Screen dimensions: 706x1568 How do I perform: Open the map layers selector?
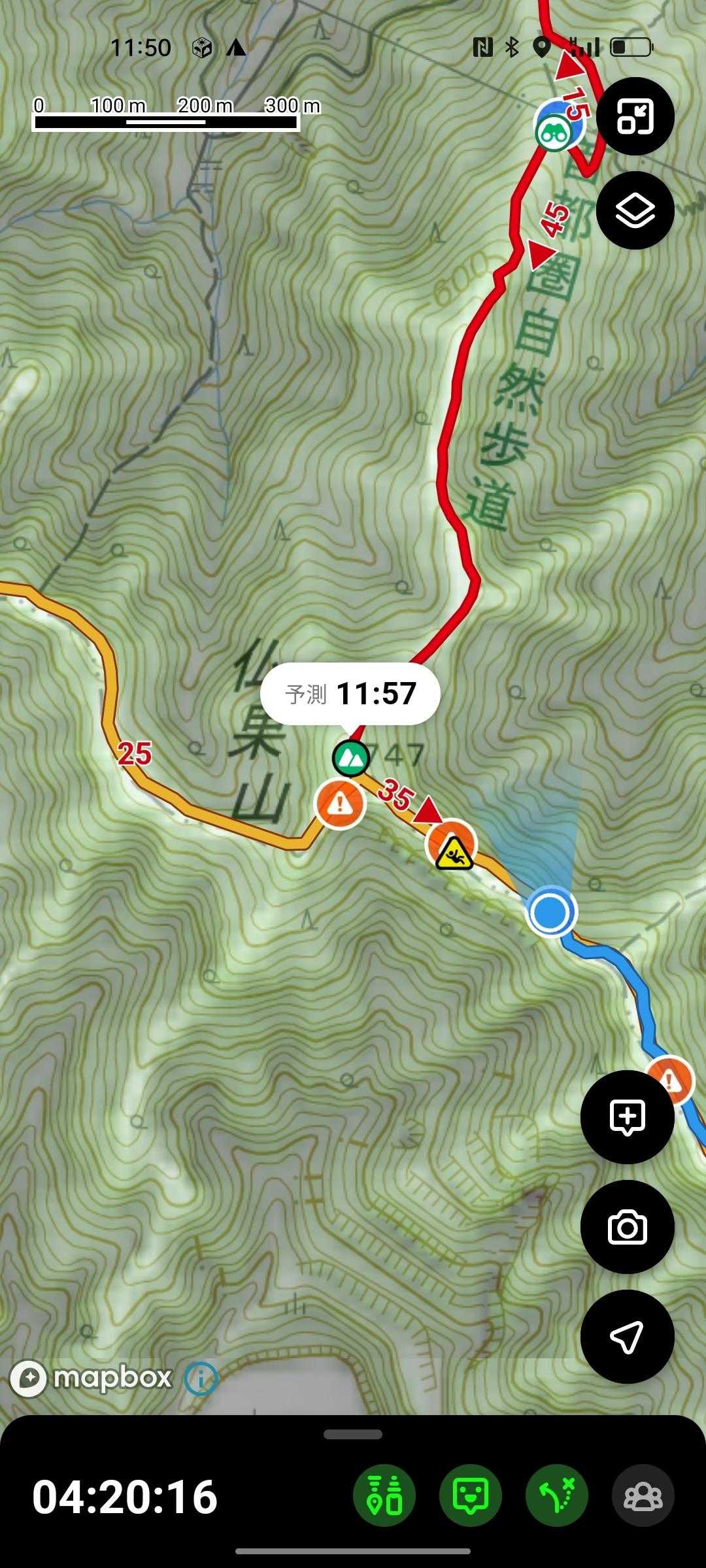click(635, 210)
